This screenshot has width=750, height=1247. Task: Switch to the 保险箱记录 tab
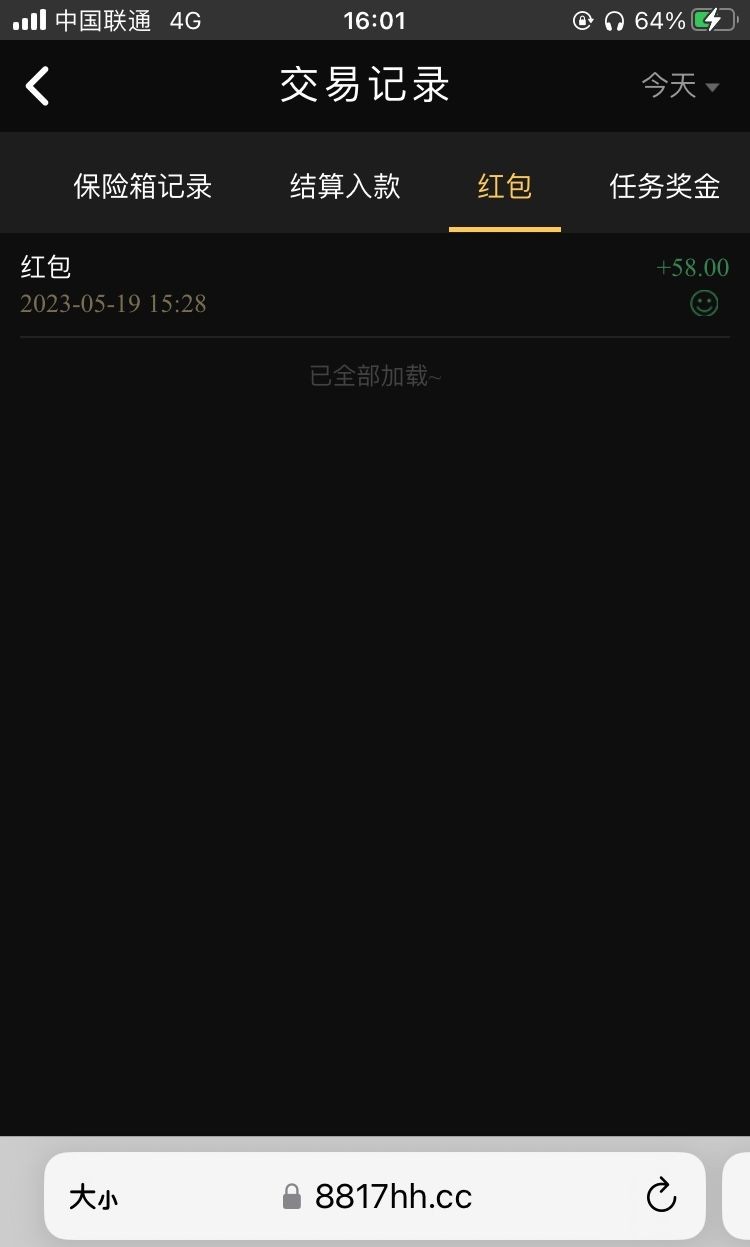142,186
